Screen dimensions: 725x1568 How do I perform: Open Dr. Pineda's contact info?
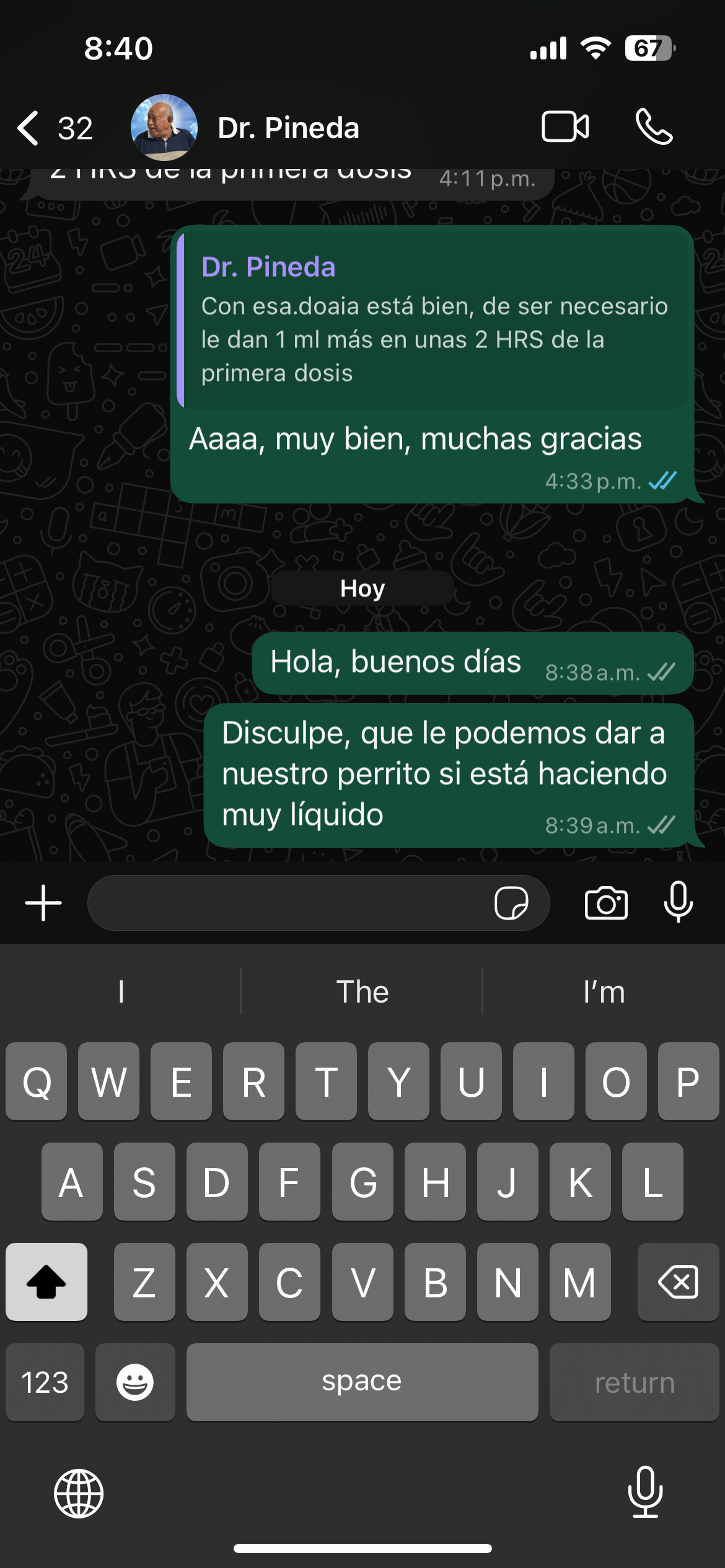pyautogui.click(x=288, y=128)
